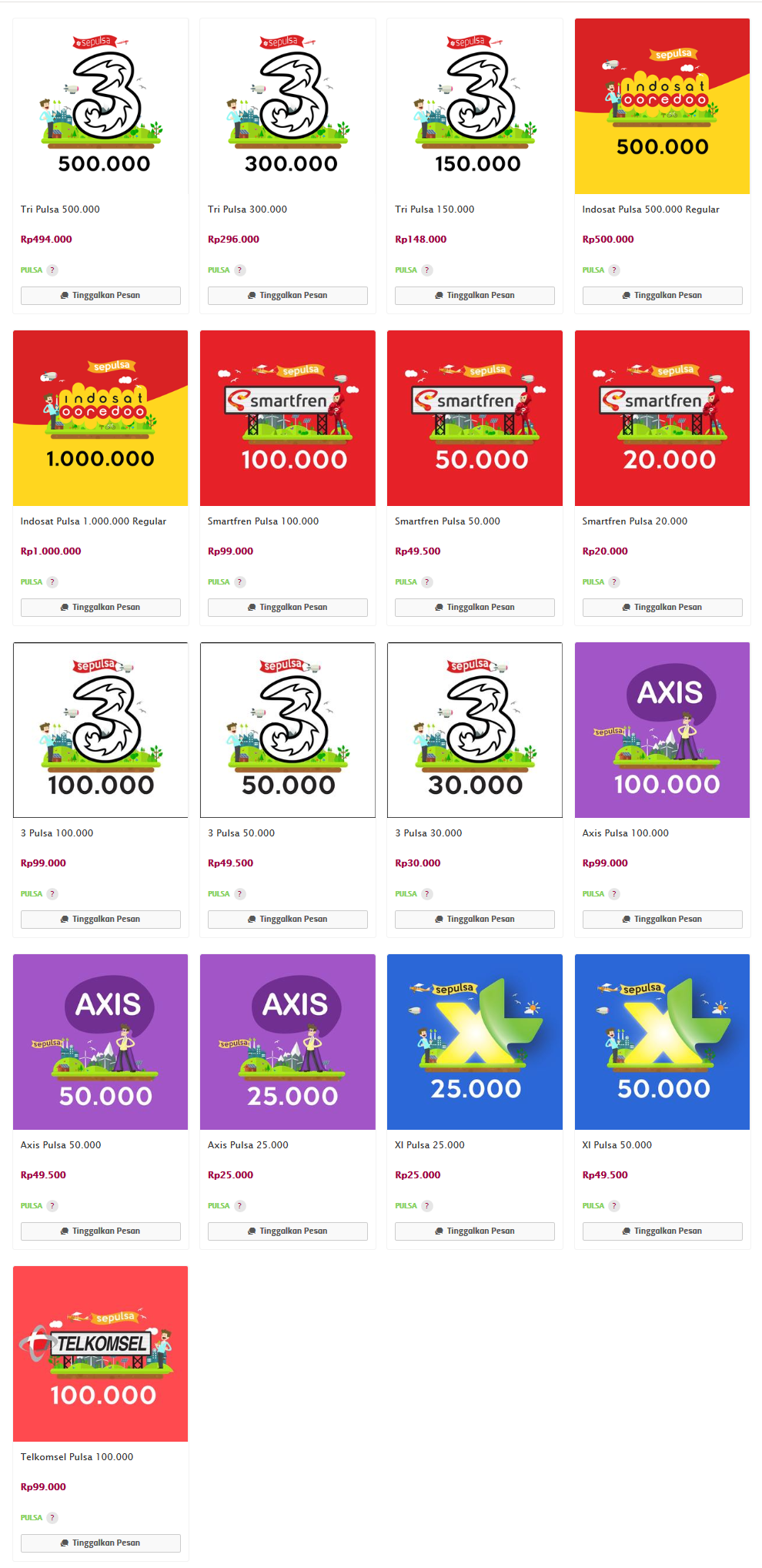Open Smartfren Pulsa 100.000 product tile
The image size is (762, 1568).
(x=288, y=418)
